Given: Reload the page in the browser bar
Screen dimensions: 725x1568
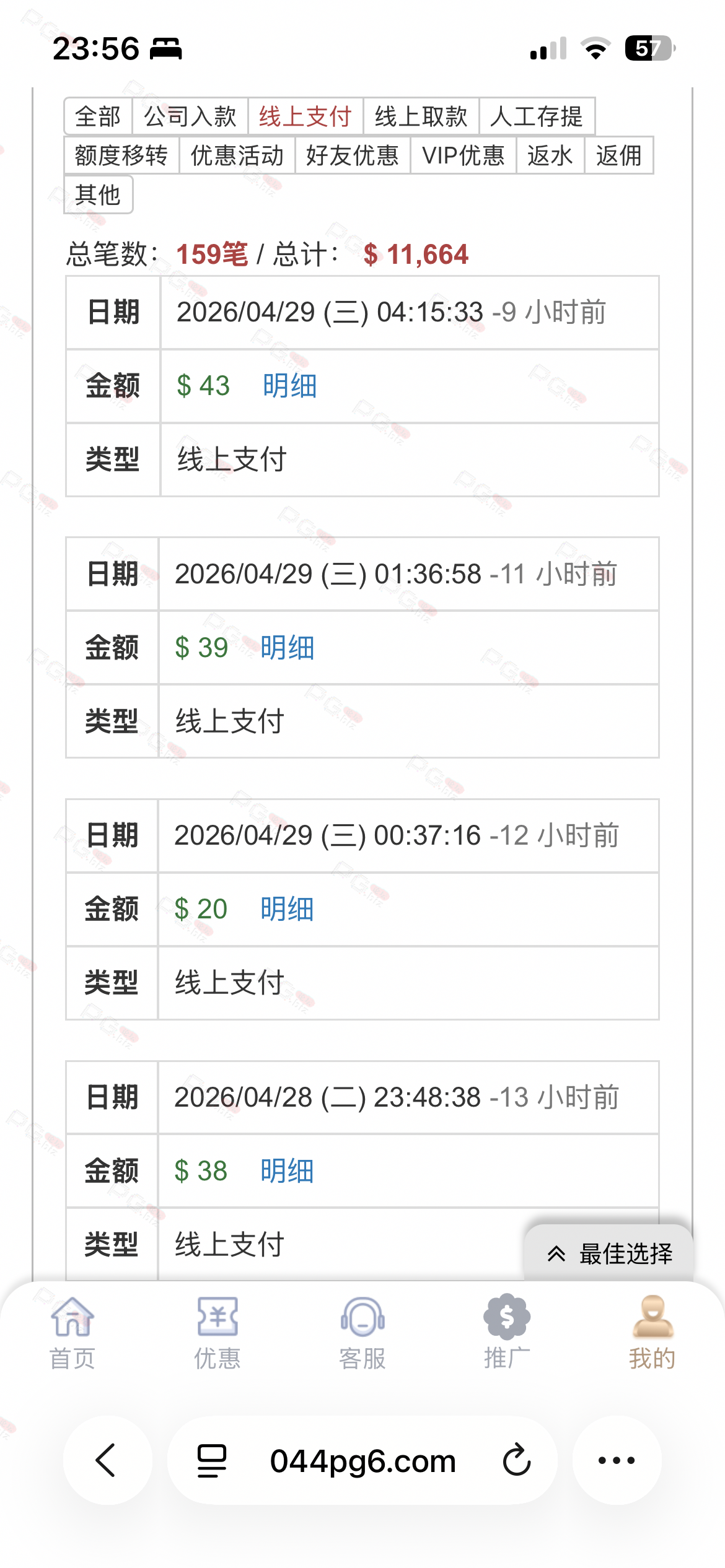Looking at the screenshot, I should tap(516, 1460).
